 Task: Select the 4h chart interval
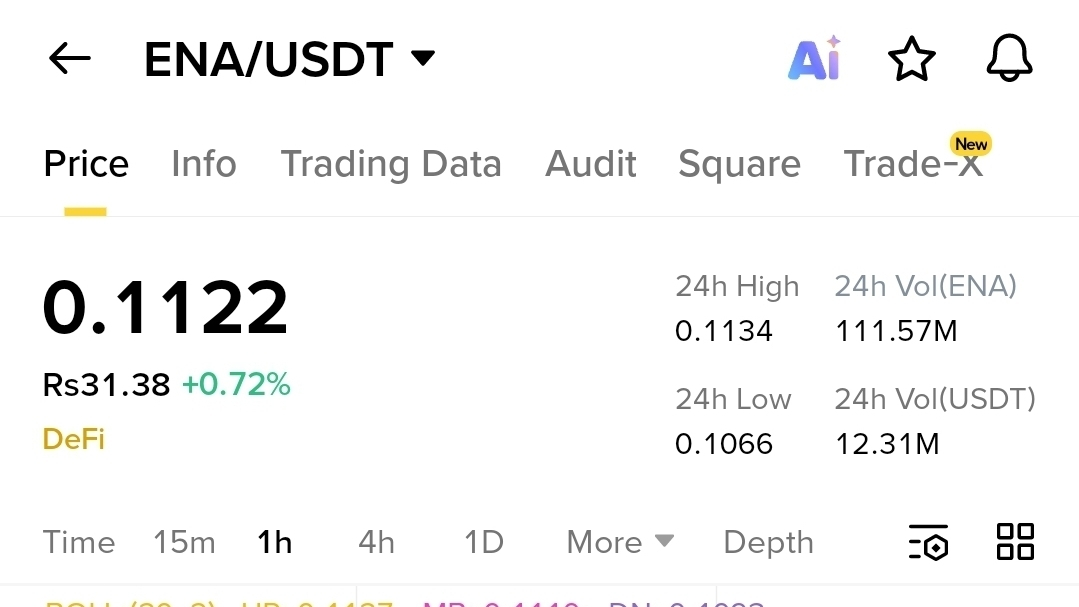point(376,542)
